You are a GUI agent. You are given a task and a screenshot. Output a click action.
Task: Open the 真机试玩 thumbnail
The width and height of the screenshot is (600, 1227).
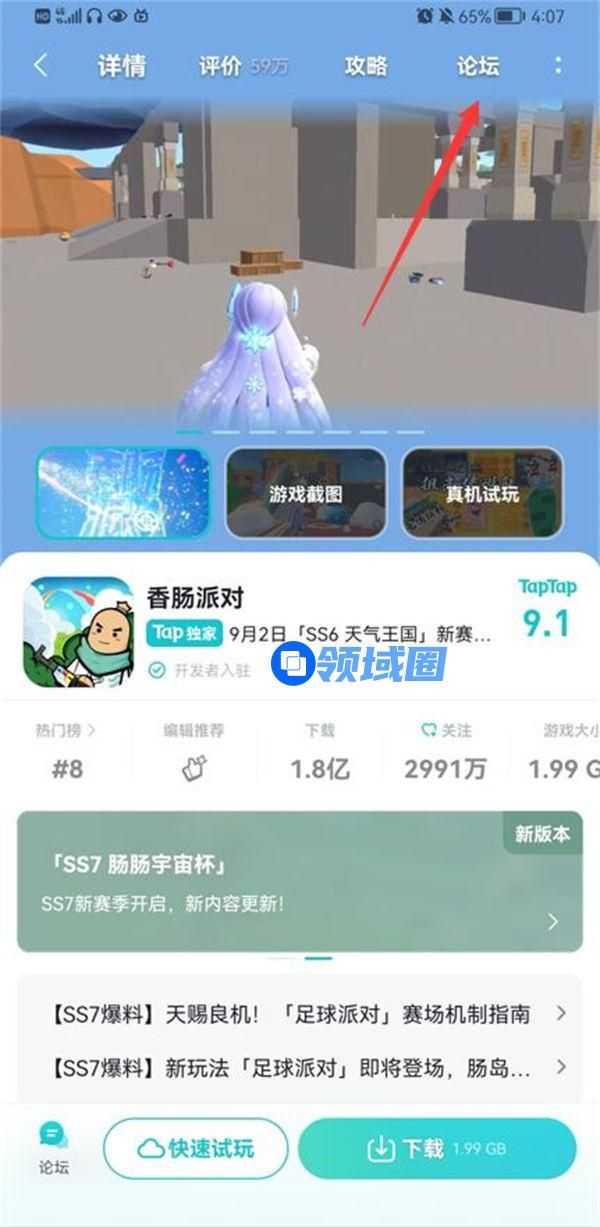[x=482, y=493]
